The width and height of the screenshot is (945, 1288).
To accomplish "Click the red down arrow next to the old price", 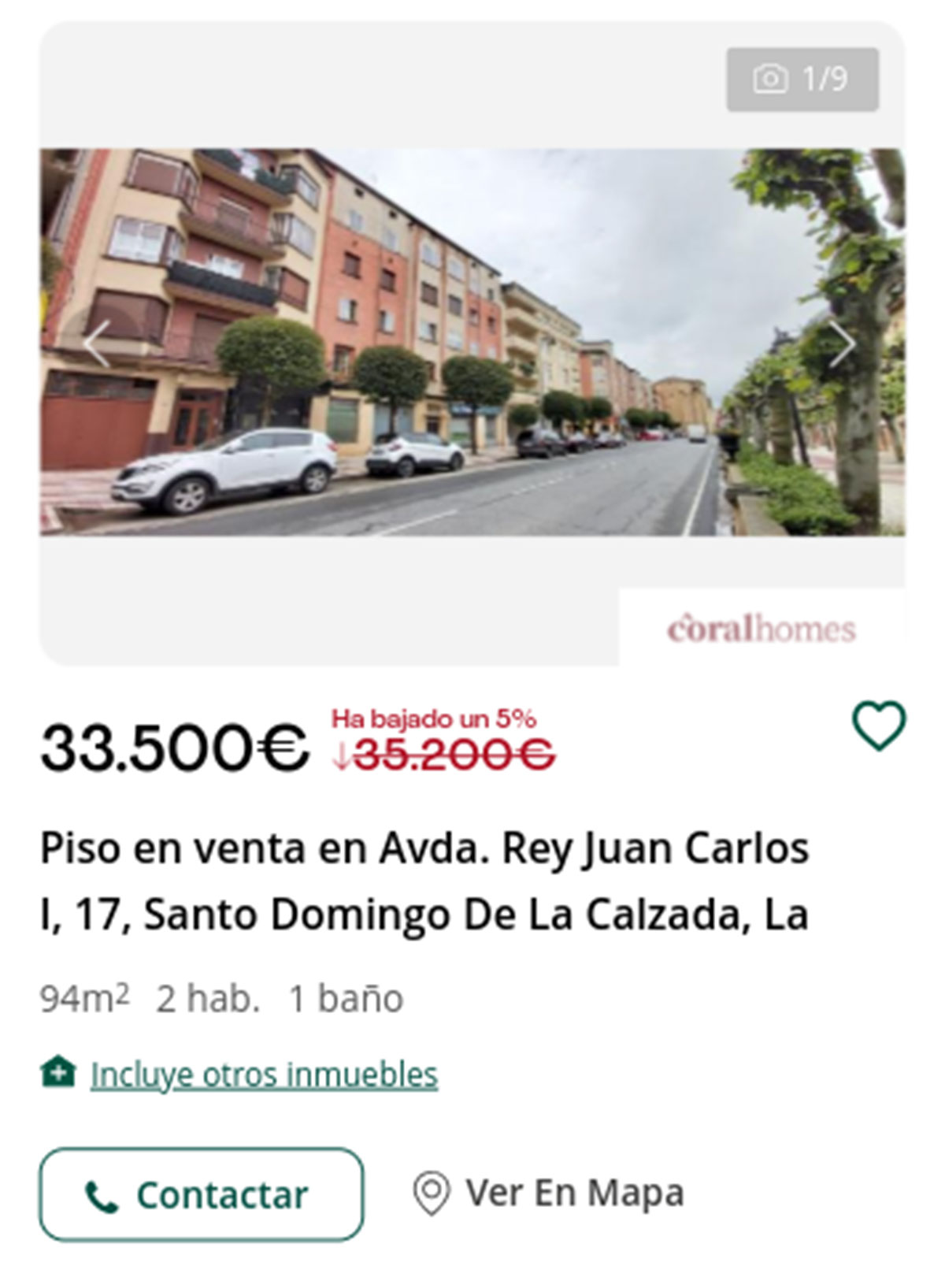I will pos(342,756).
